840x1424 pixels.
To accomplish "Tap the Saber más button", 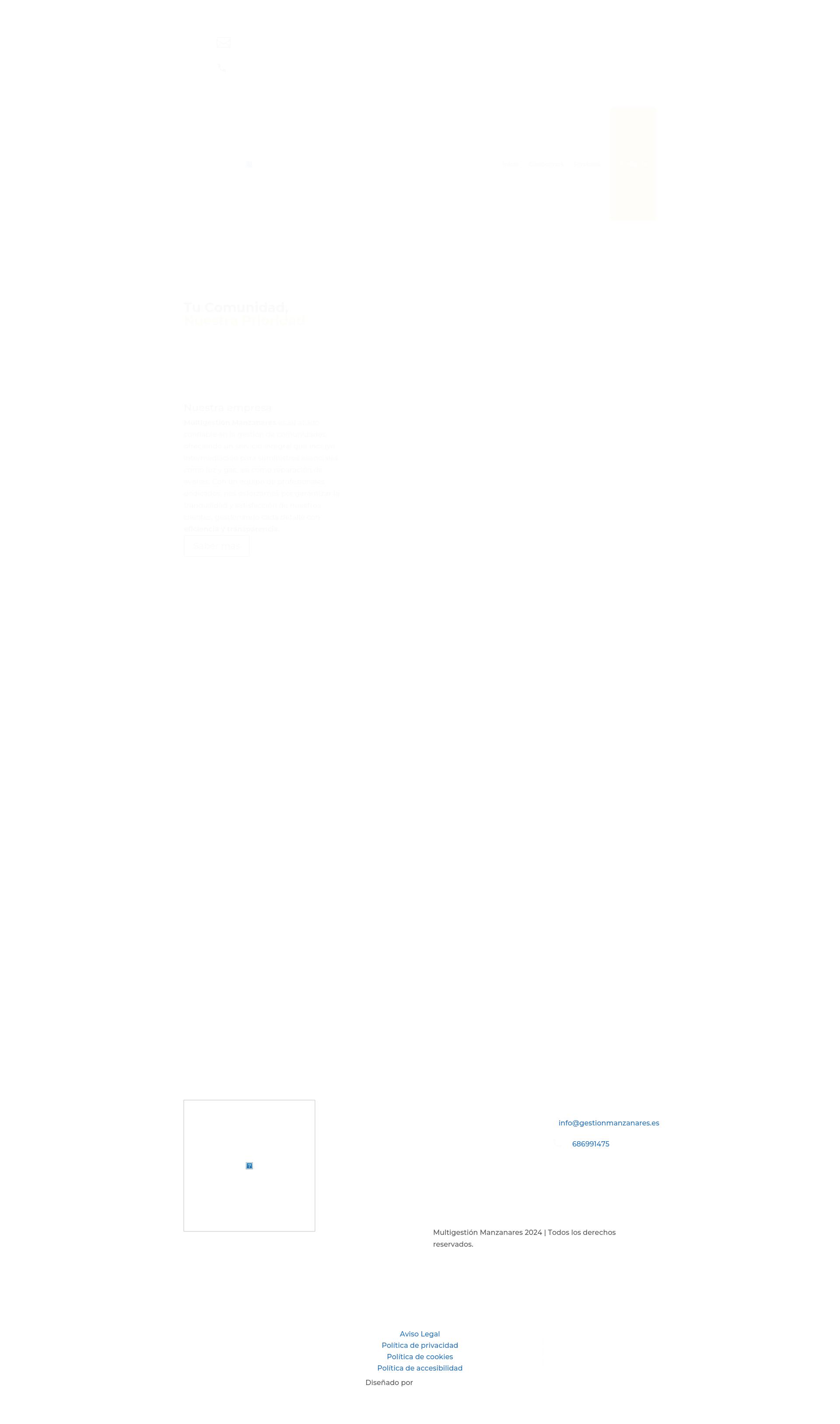I will tap(216, 546).
